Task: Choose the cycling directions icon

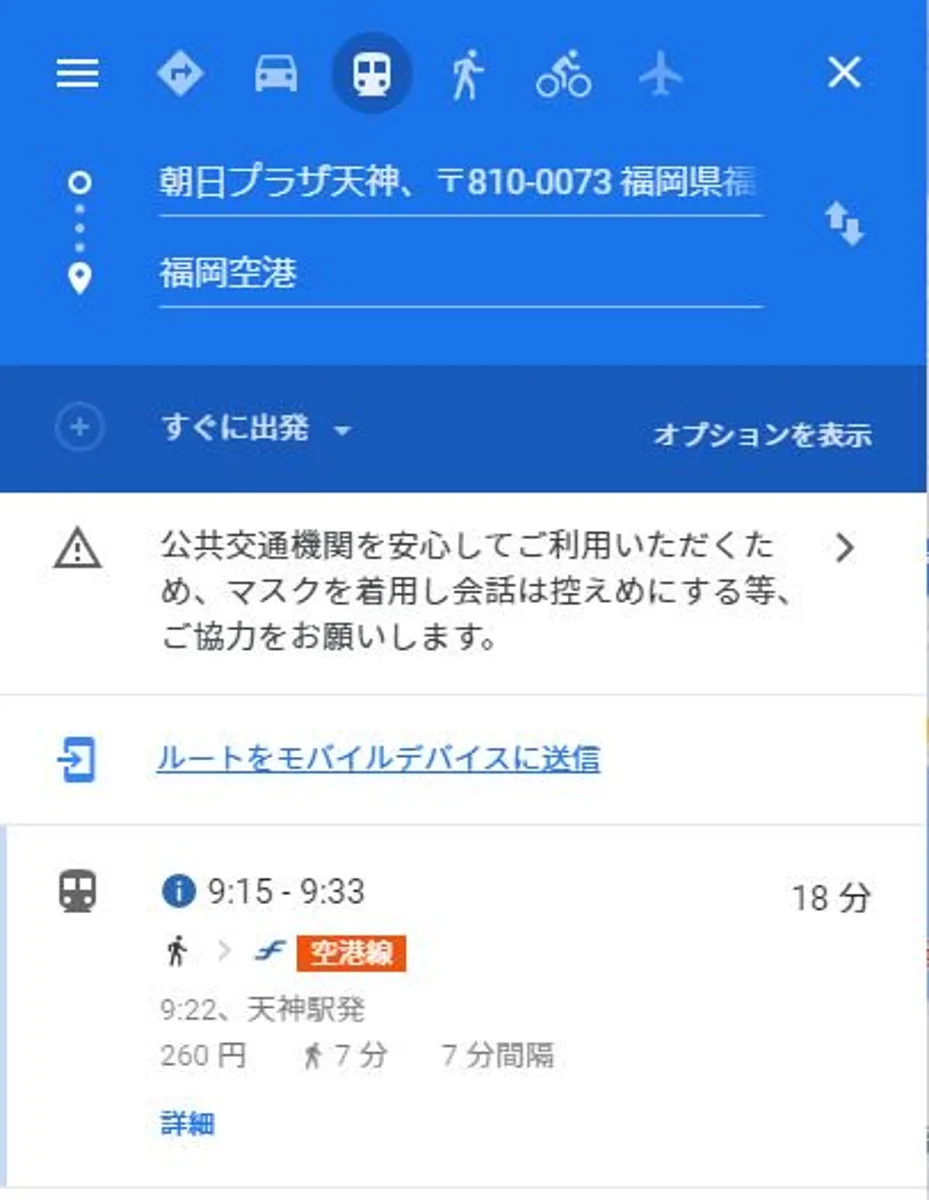Action: 563,73
